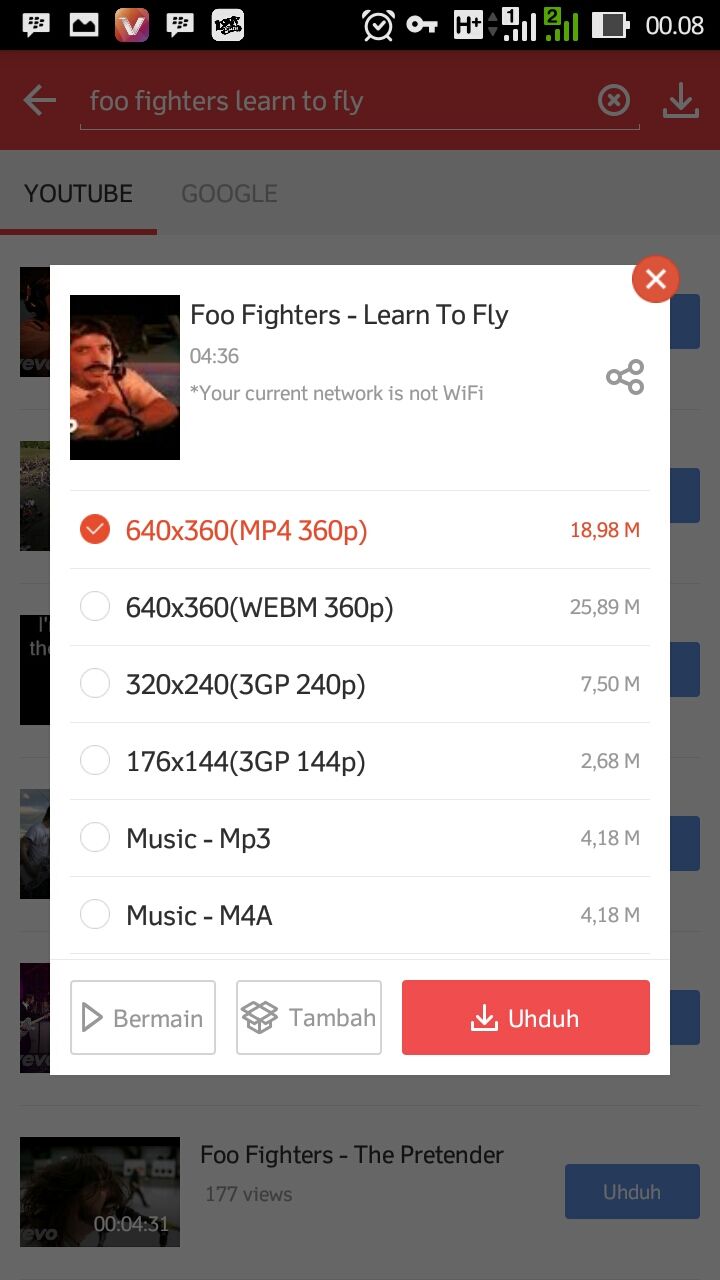This screenshot has height=1280, width=720.
Task: Tap the Bermain play button
Action: tap(143, 1018)
